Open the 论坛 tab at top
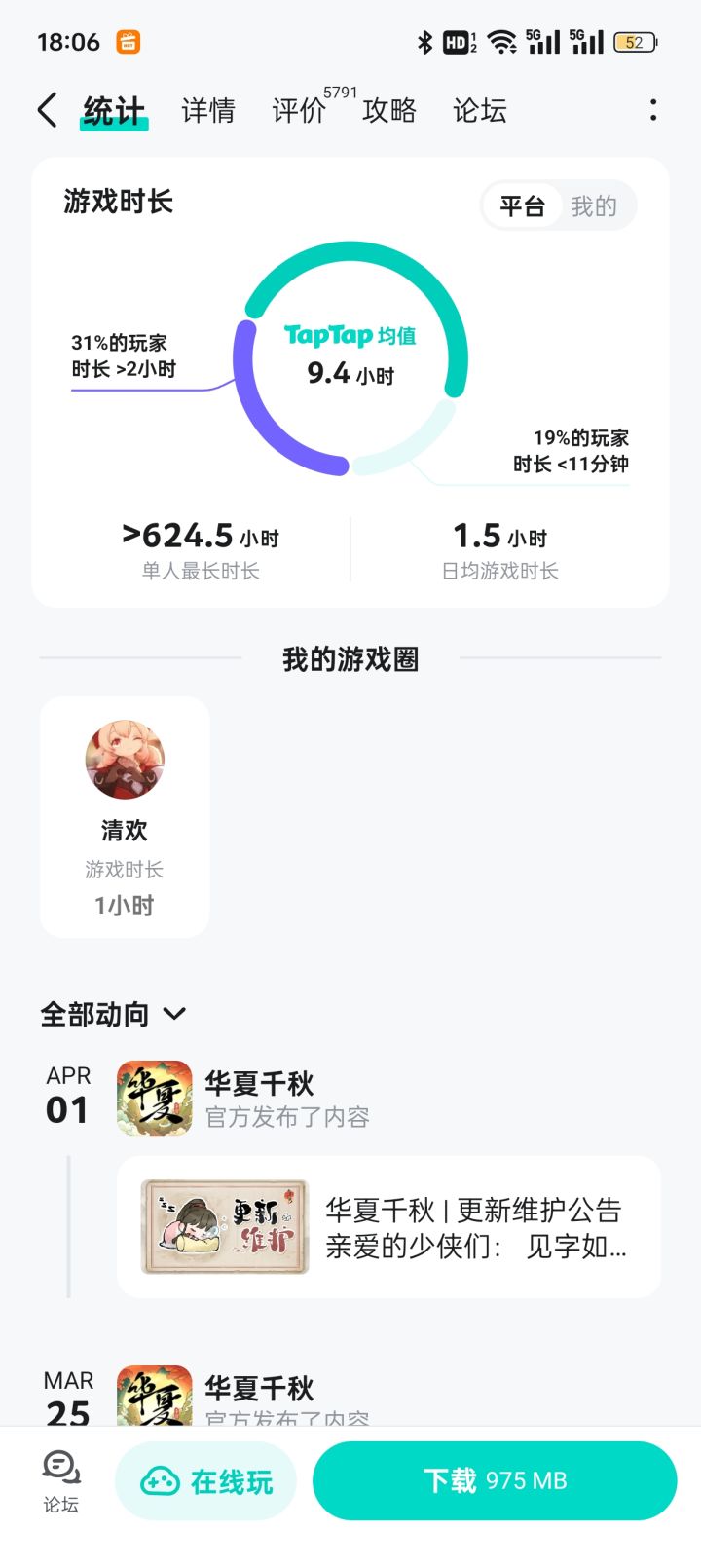The image size is (701, 1568). [x=480, y=111]
